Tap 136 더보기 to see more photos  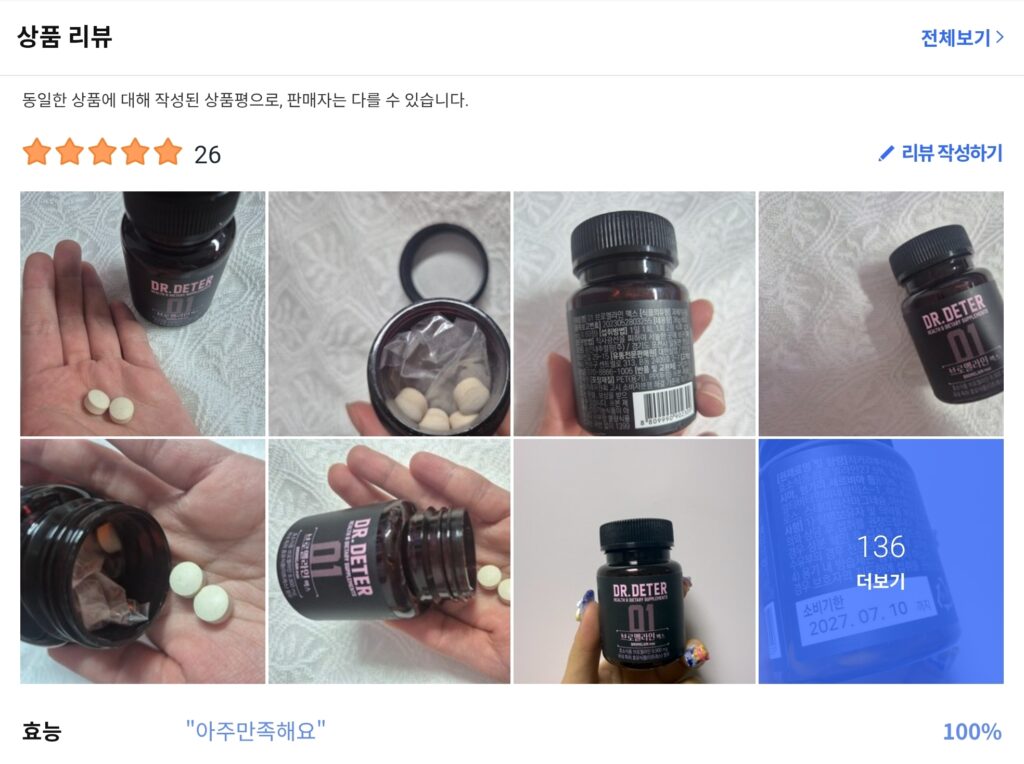coord(880,560)
